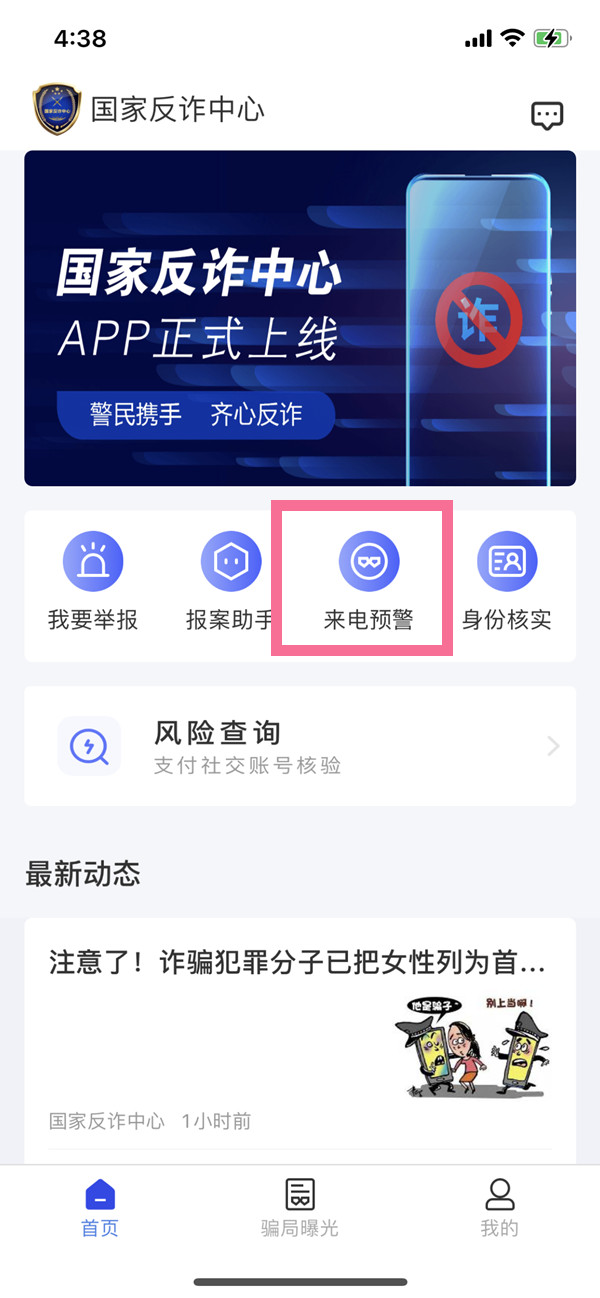The height and width of the screenshot is (1298, 600).
Task: Open 报案助手
Action: [231, 581]
